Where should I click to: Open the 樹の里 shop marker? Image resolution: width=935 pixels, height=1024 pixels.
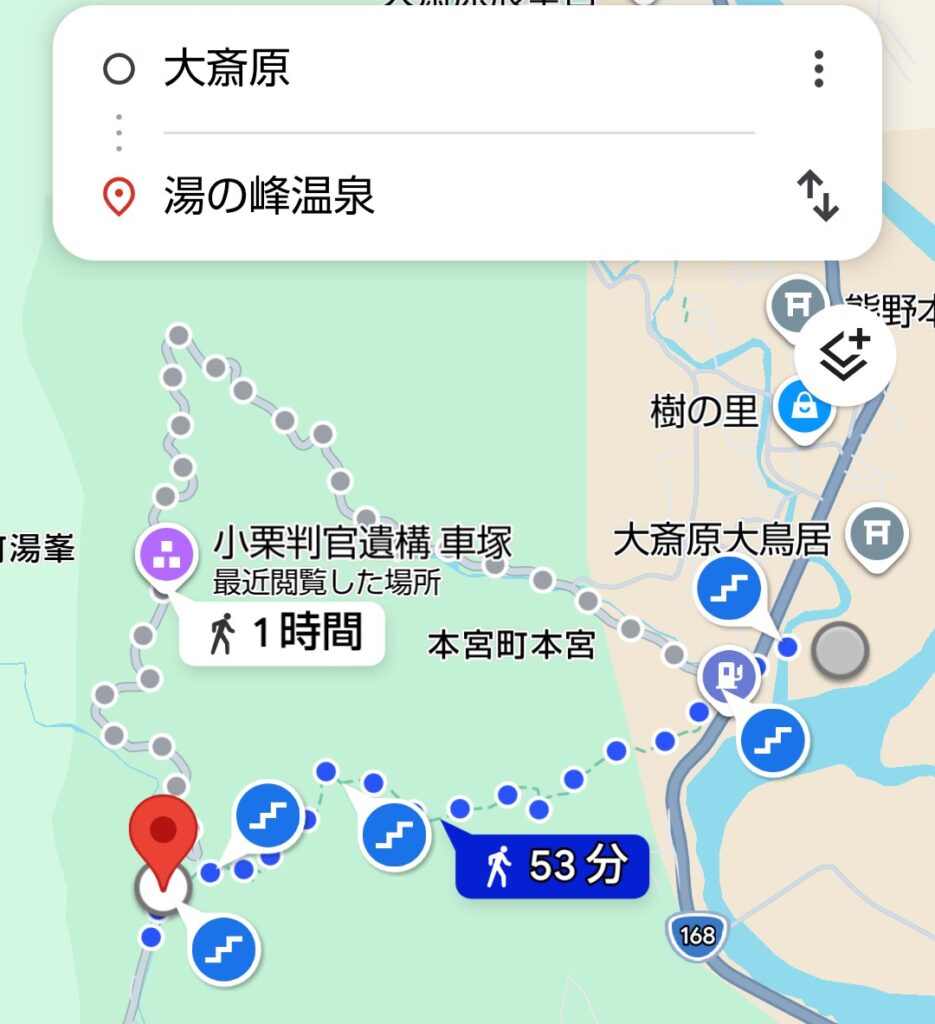pyautogui.click(x=803, y=407)
